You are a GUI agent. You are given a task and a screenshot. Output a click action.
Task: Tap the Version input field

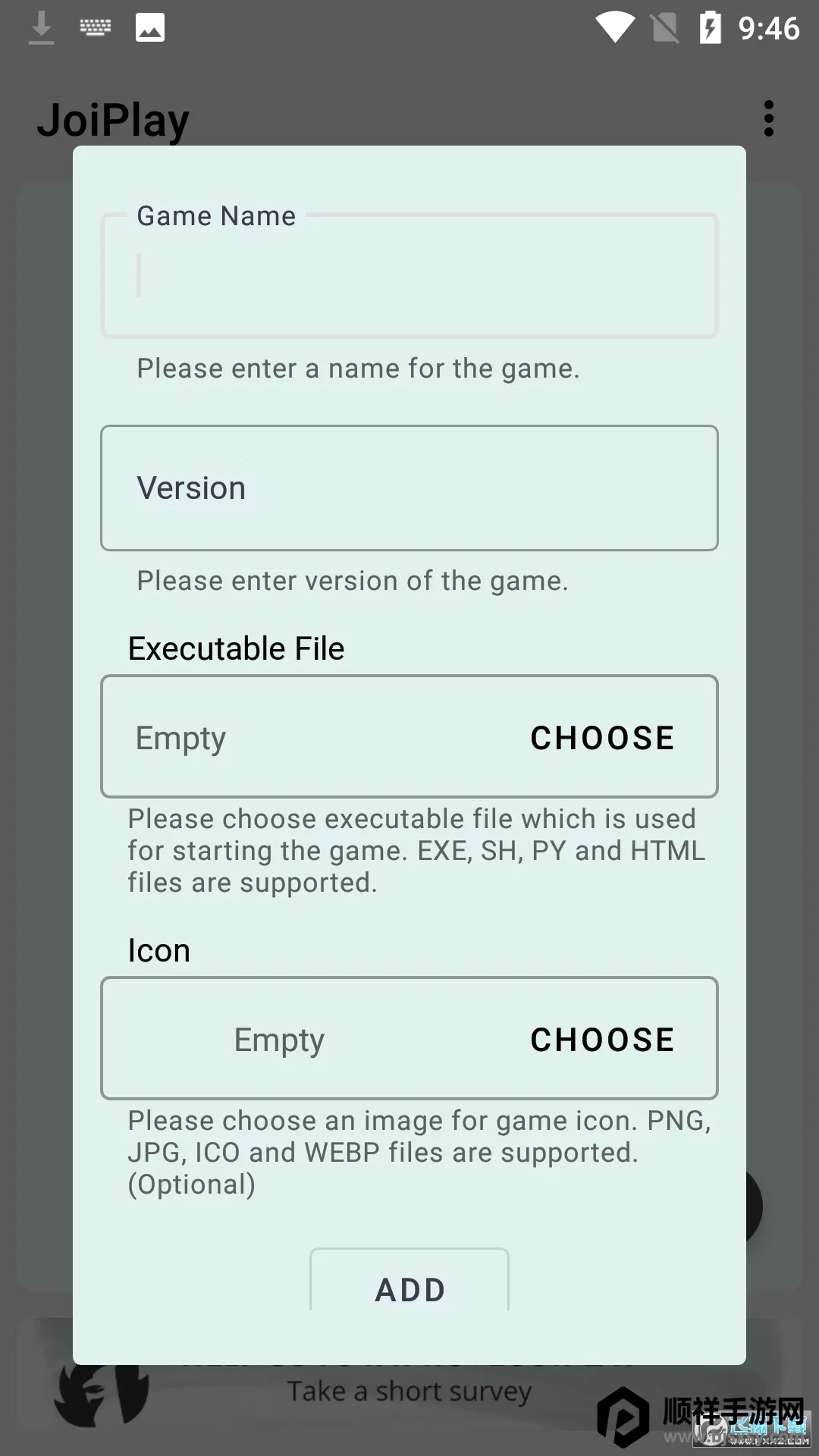point(409,488)
